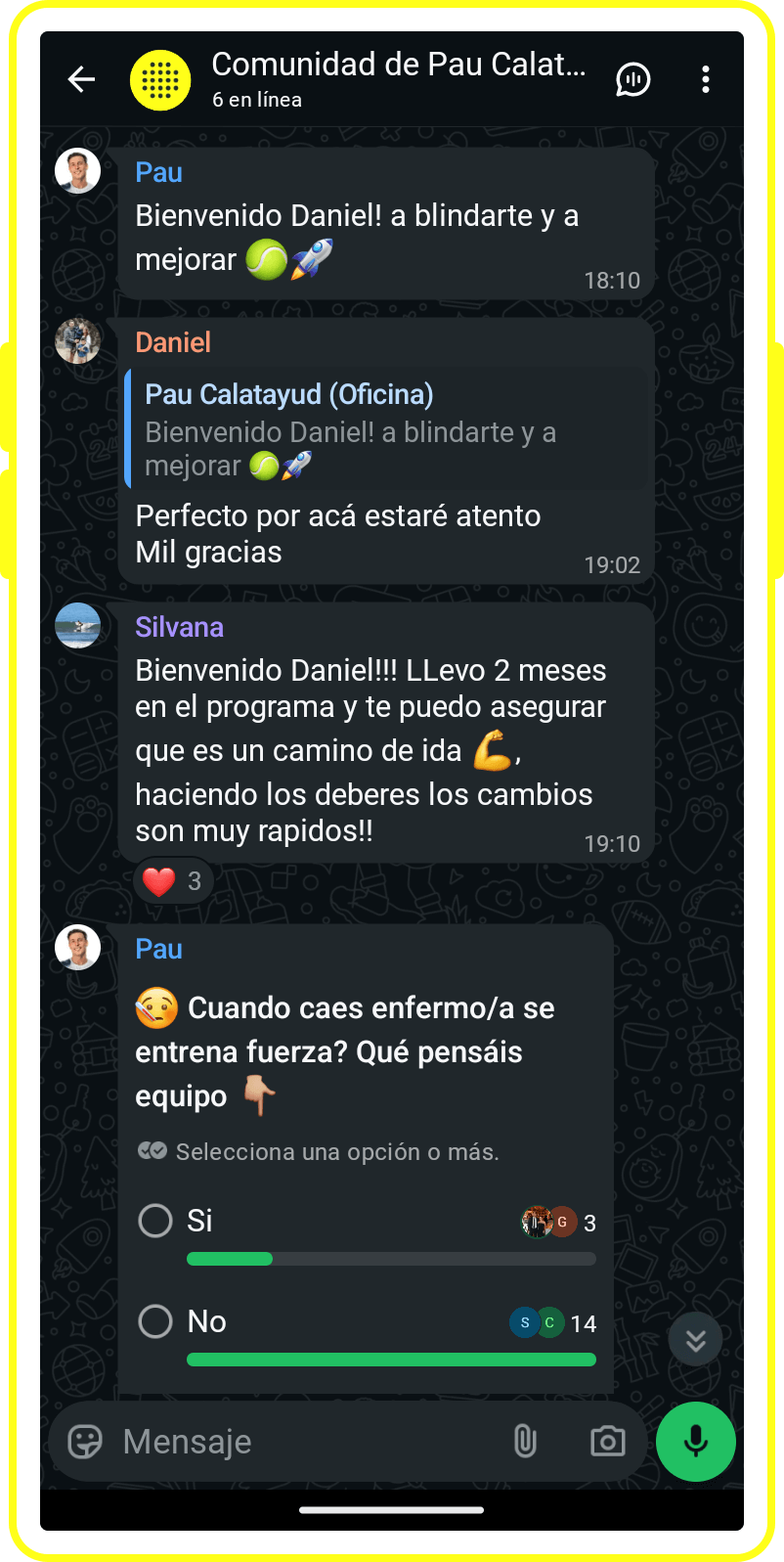Open the quoted Pau Calatayud (Oficina) message
This screenshot has width=784, height=1562.
pyautogui.click(x=387, y=429)
